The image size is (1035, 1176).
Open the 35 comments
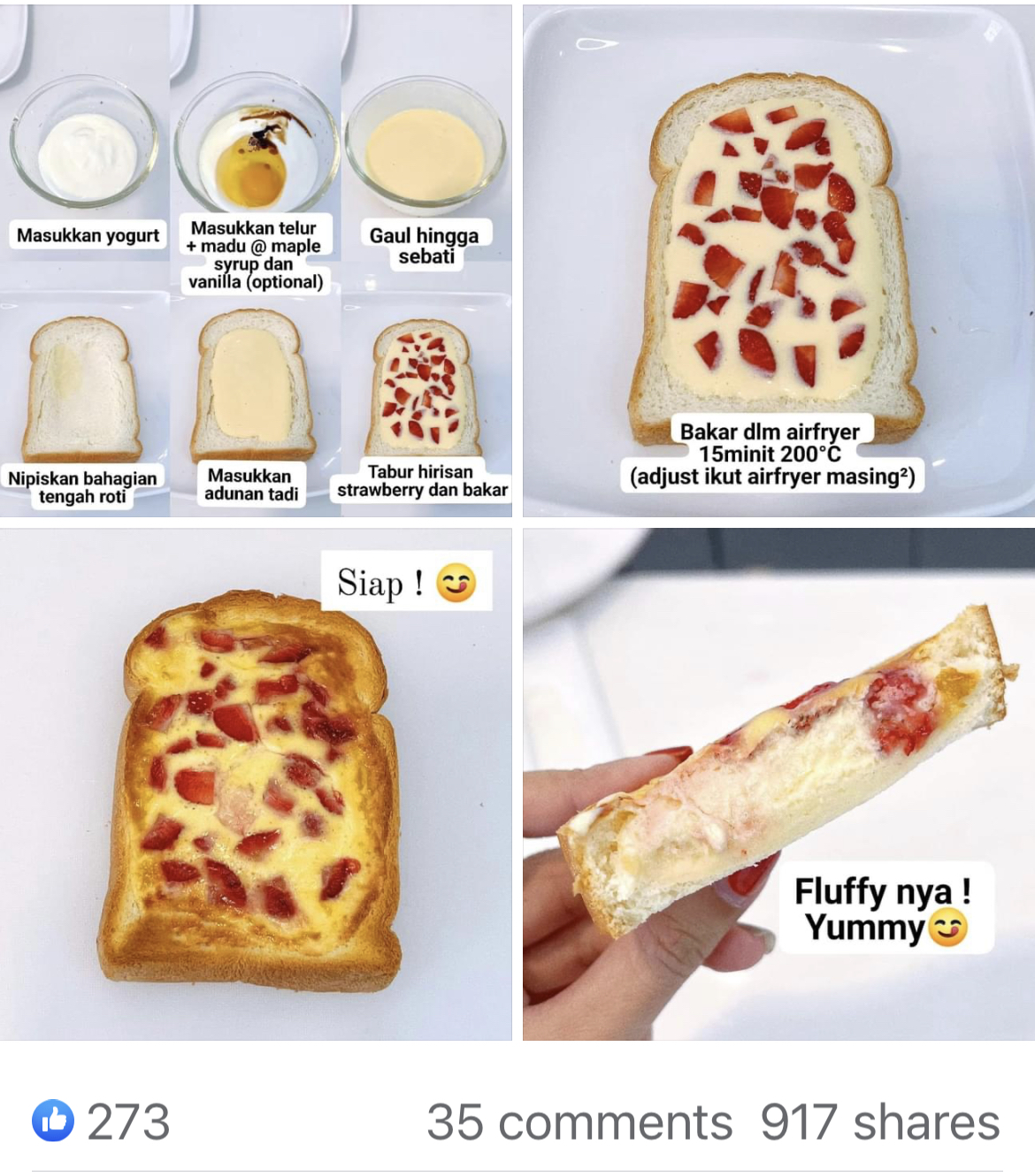[x=579, y=1122]
